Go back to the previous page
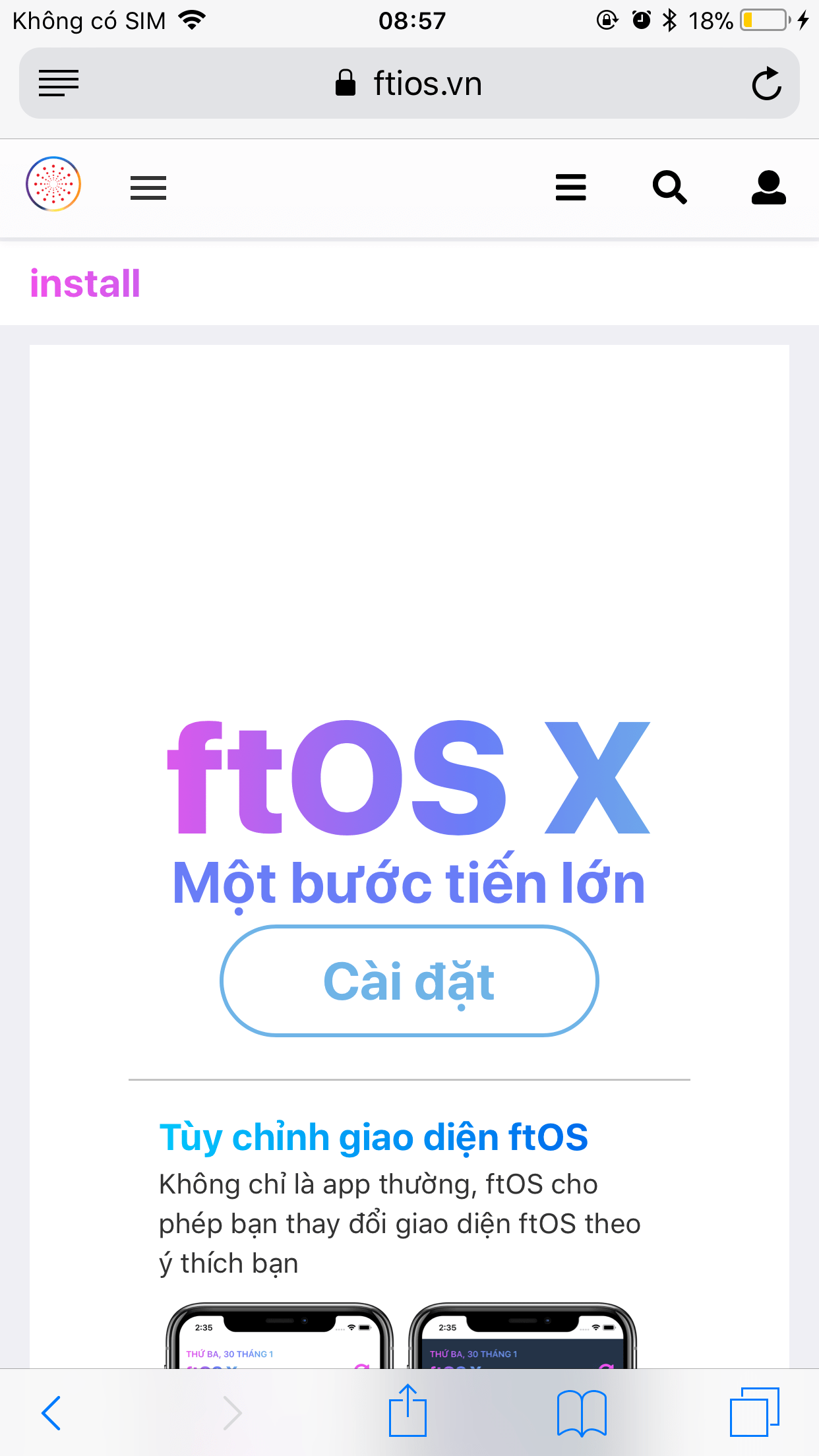 [51, 1412]
